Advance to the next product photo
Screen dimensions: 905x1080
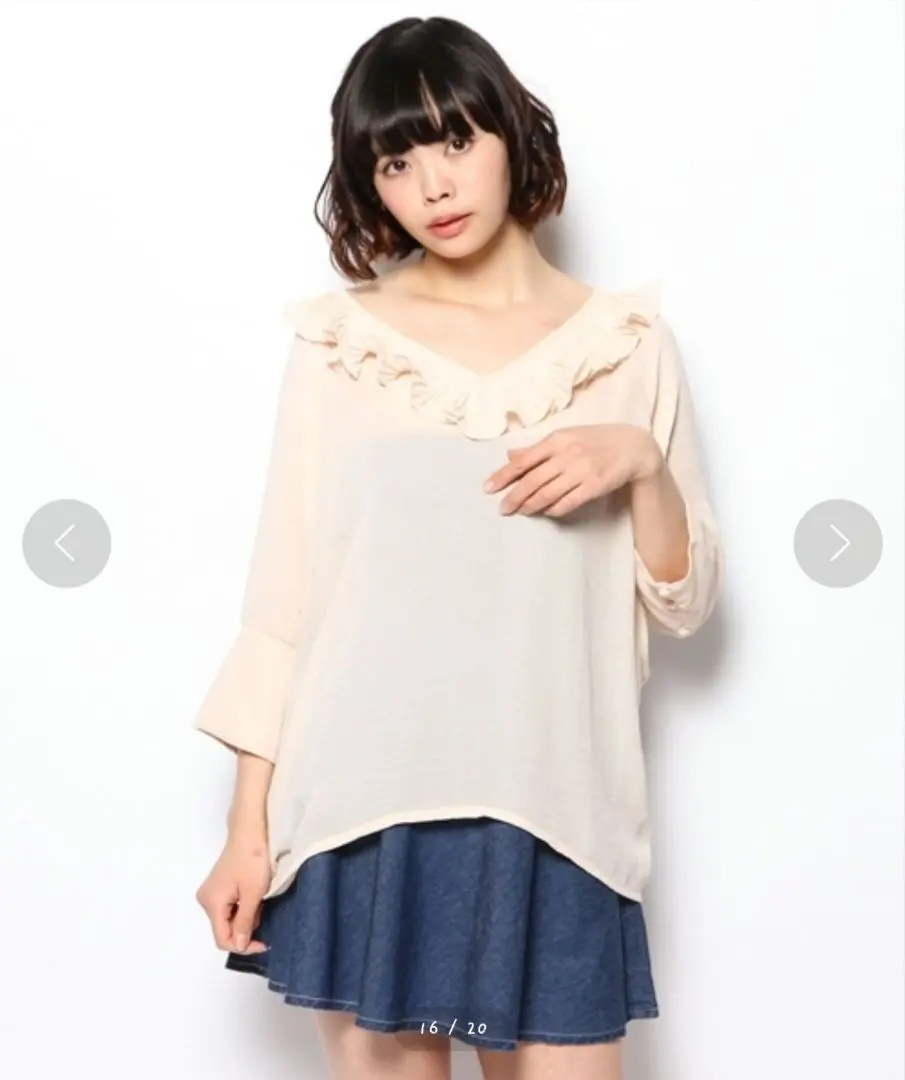click(x=838, y=543)
